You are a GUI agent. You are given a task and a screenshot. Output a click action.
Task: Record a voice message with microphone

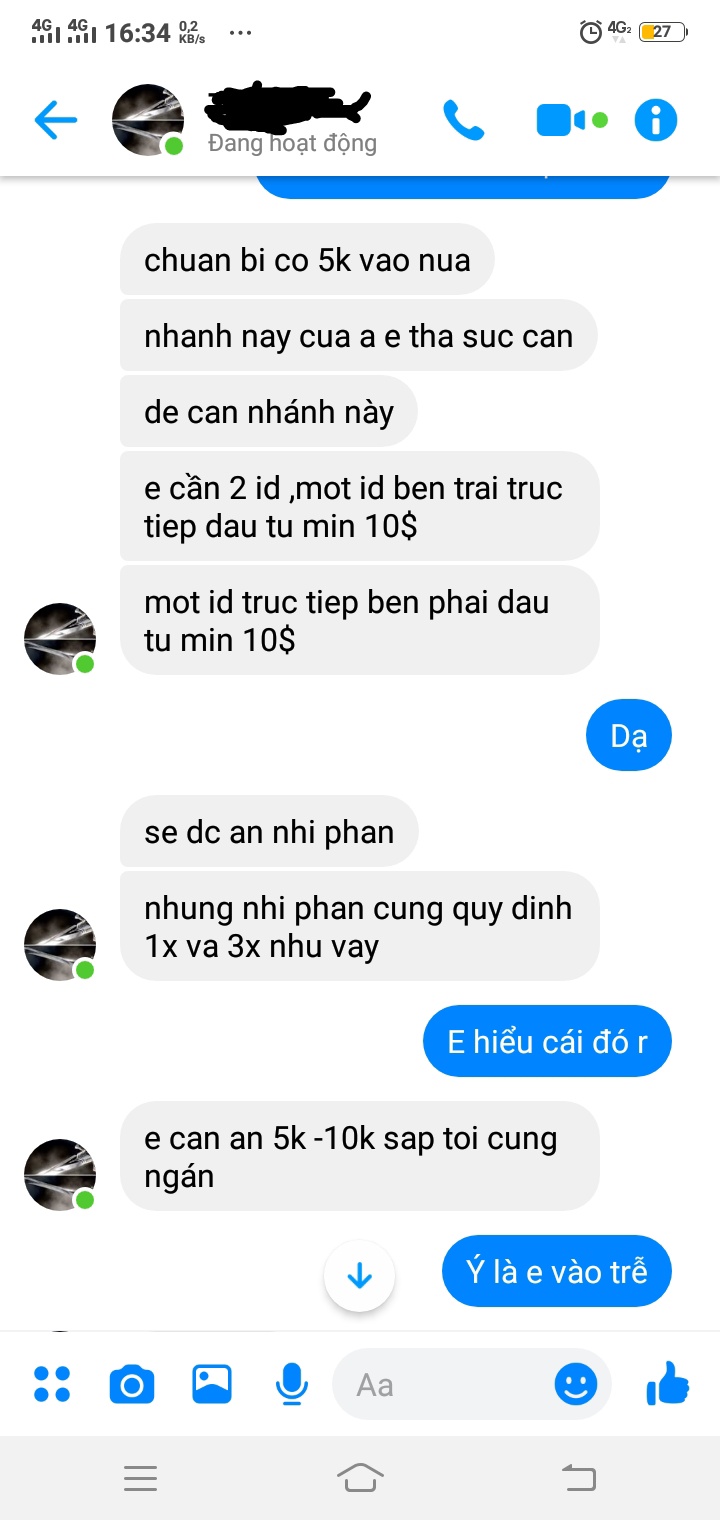(291, 1385)
